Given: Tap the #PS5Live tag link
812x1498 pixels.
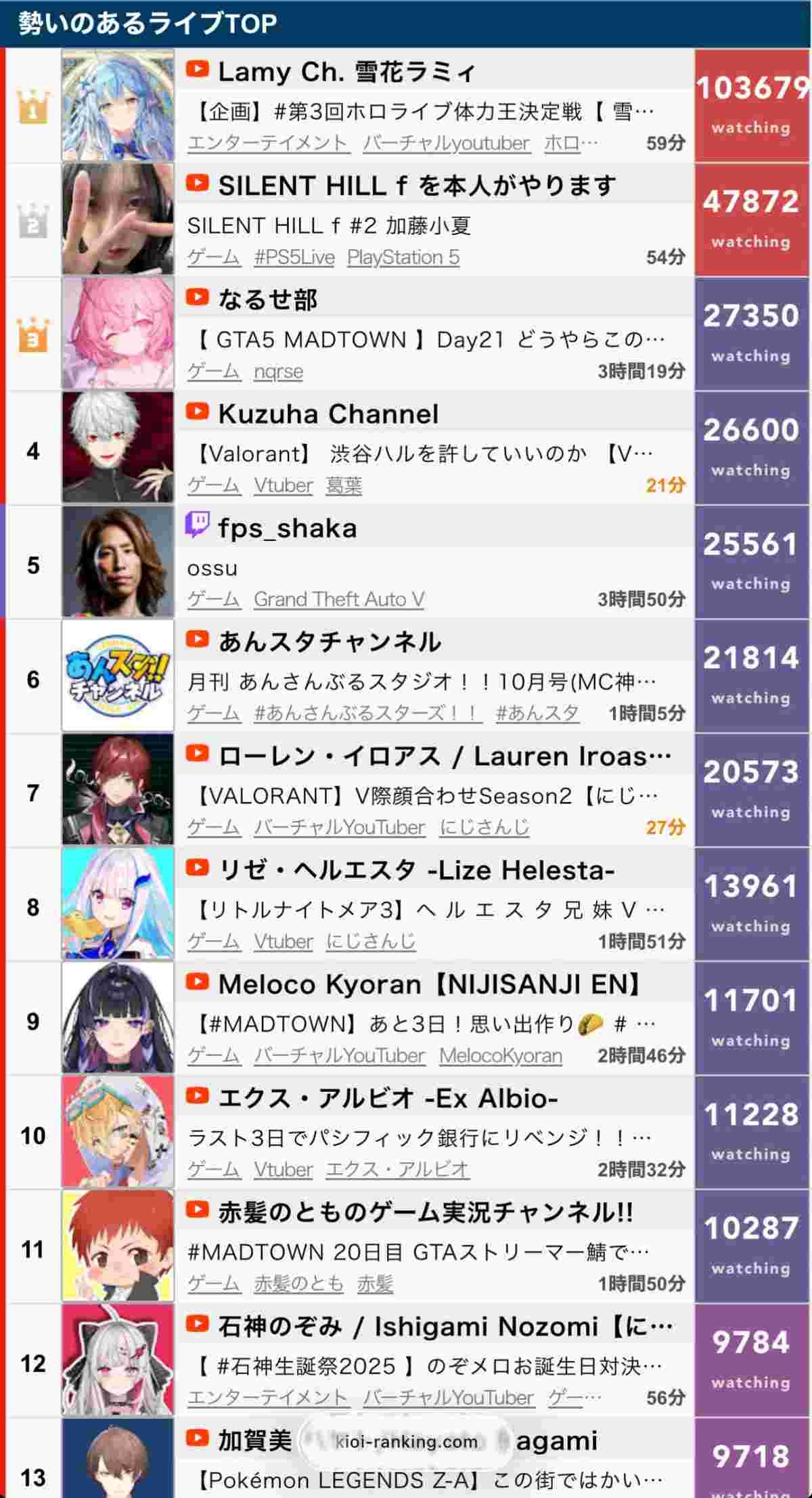Looking at the screenshot, I should [x=294, y=258].
